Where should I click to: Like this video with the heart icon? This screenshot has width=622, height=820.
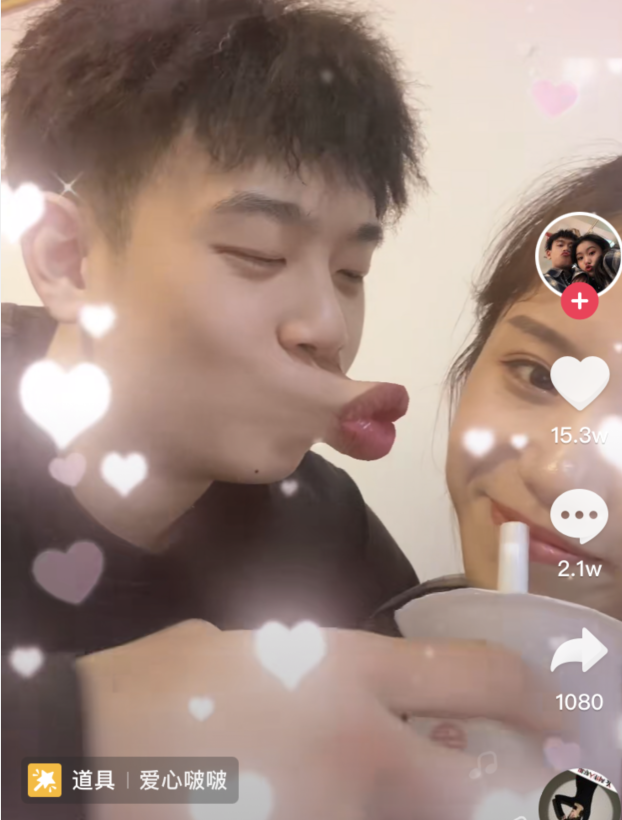tap(579, 383)
